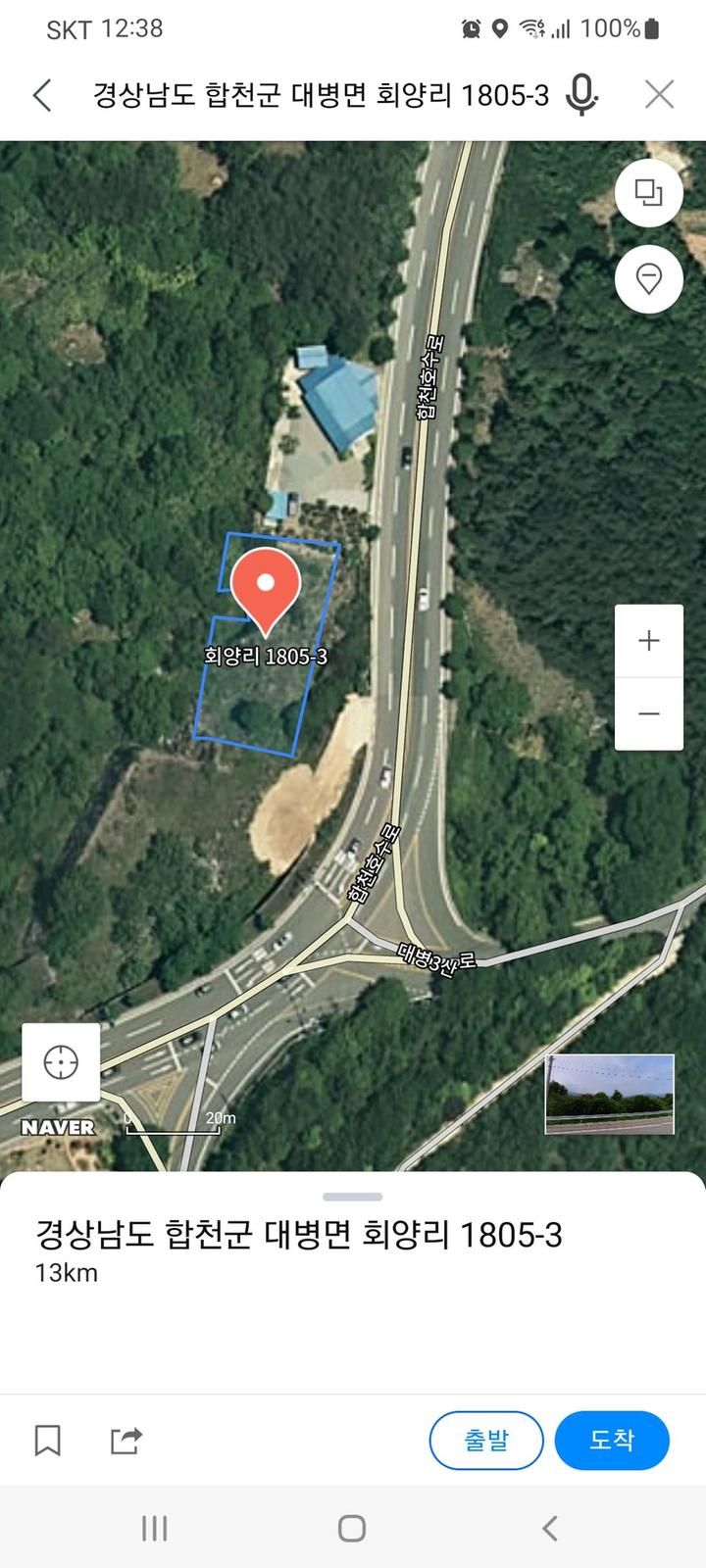Clear the search with the X
Viewport: 706px width, 1568px height.
pyautogui.click(x=659, y=95)
